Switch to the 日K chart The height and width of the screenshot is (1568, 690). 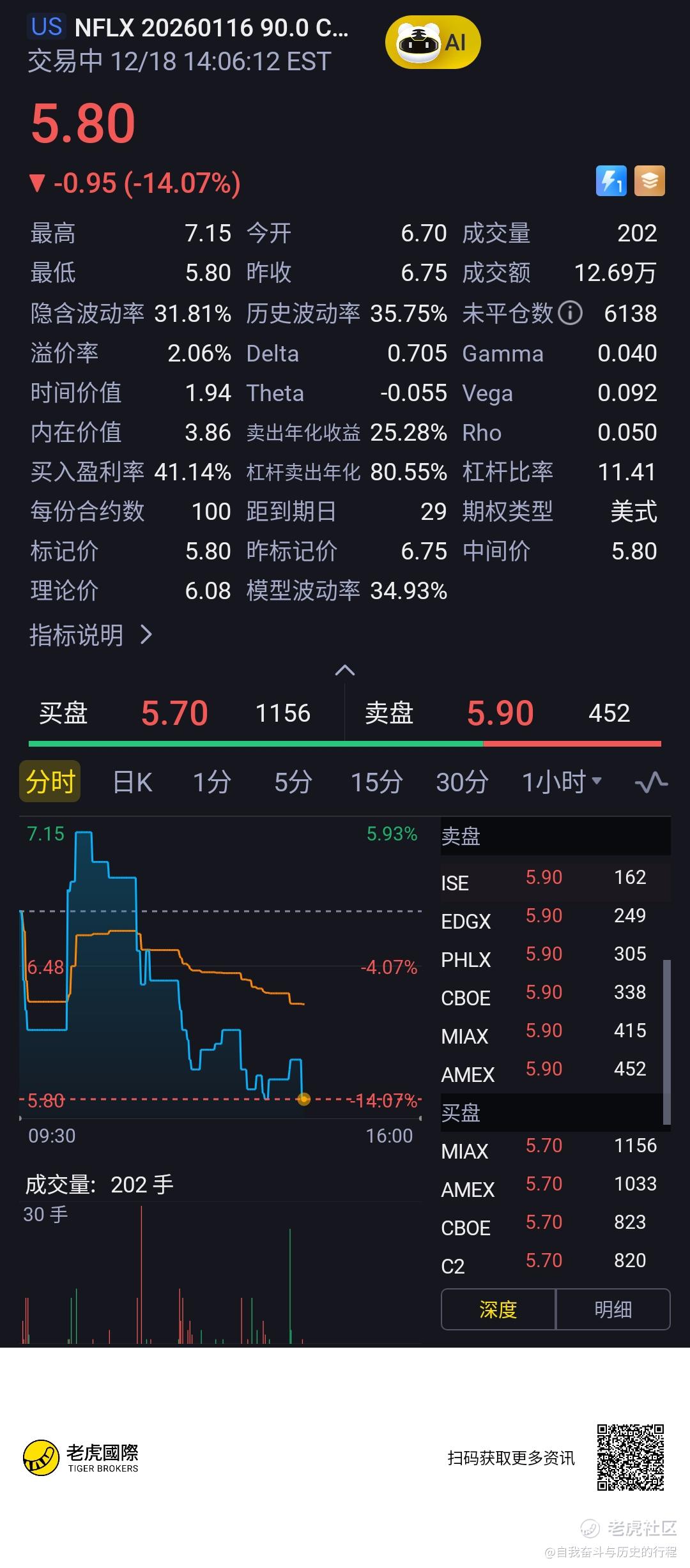[132, 782]
